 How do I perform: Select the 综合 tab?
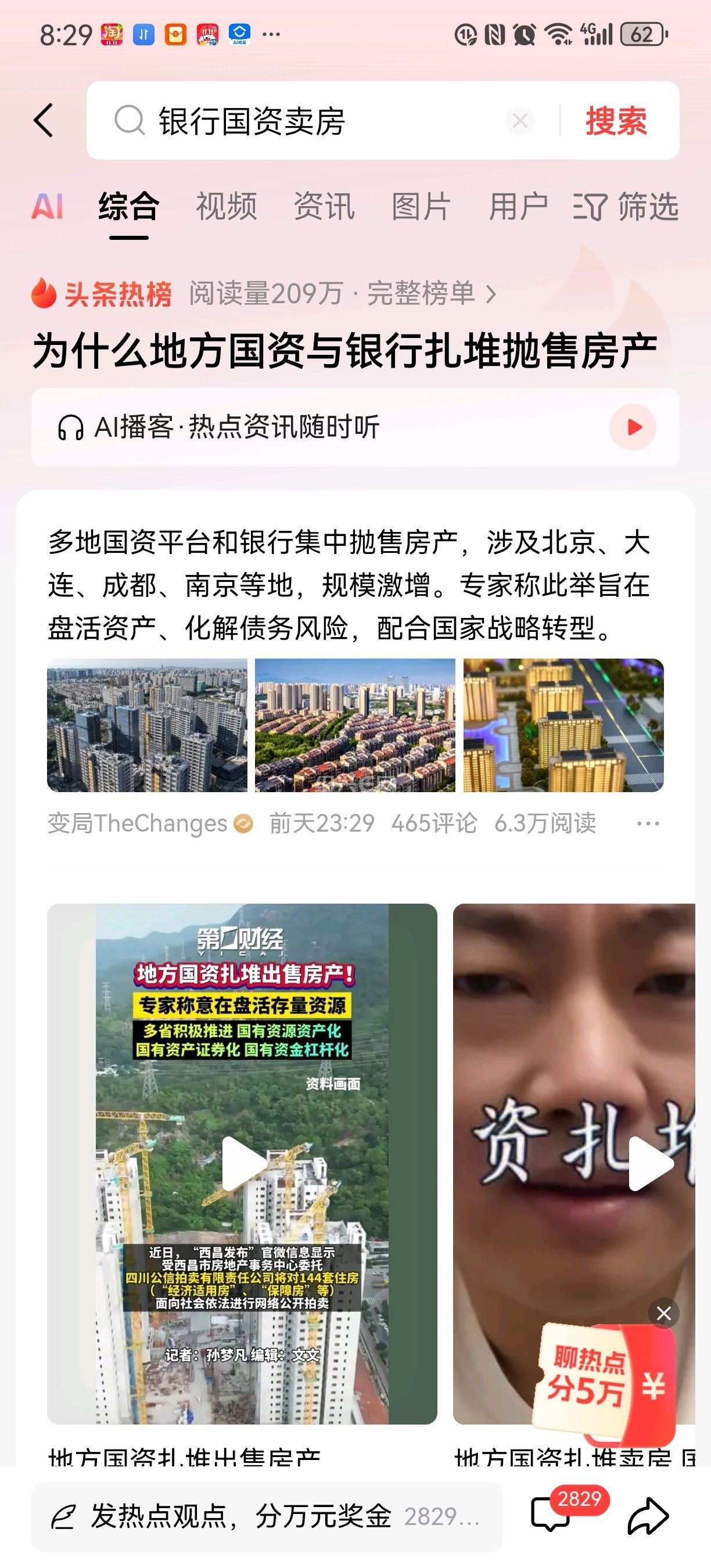tap(129, 206)
